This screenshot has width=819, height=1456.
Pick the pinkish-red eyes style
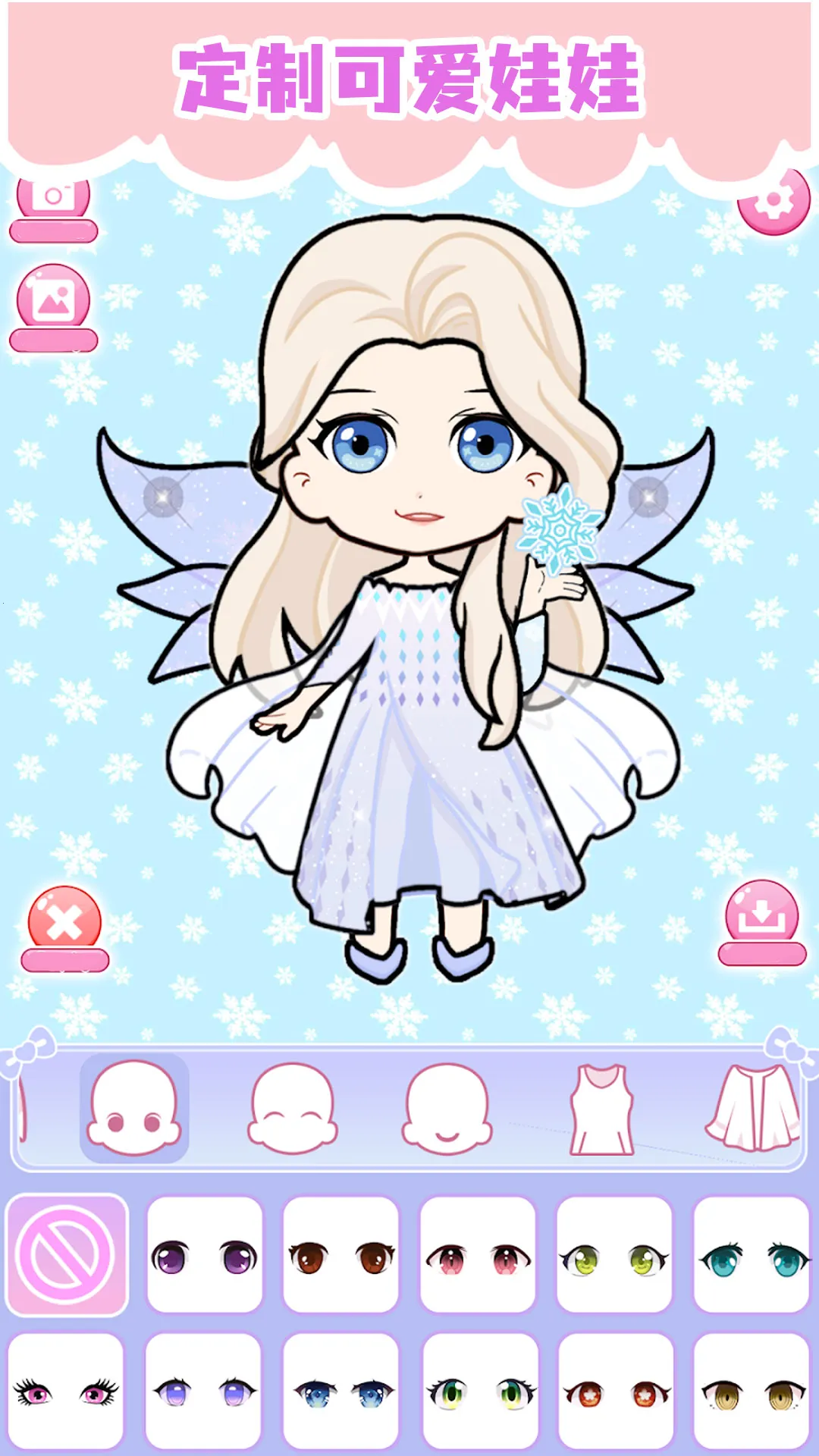(478, 1255)
